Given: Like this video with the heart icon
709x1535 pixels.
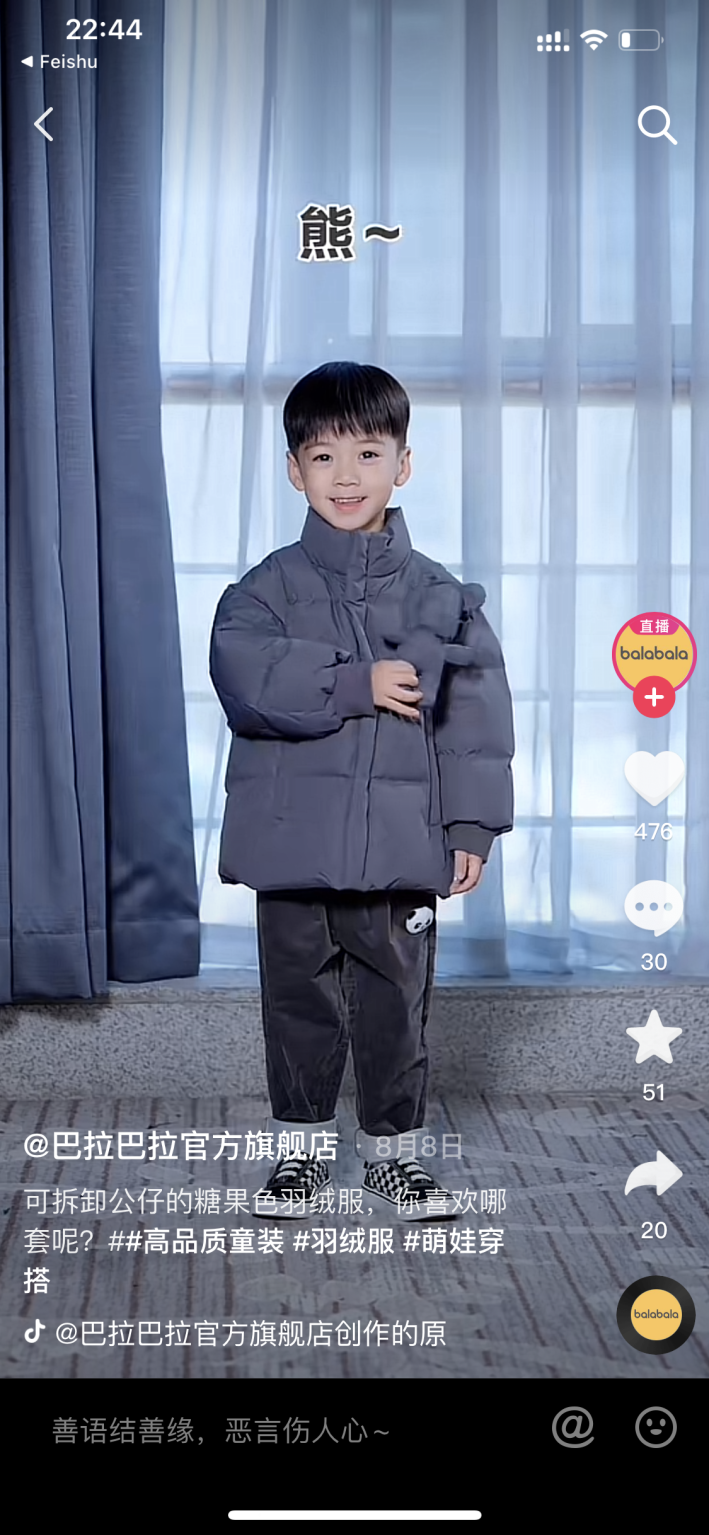Looking at the screenshot, I should pos(654,779).
